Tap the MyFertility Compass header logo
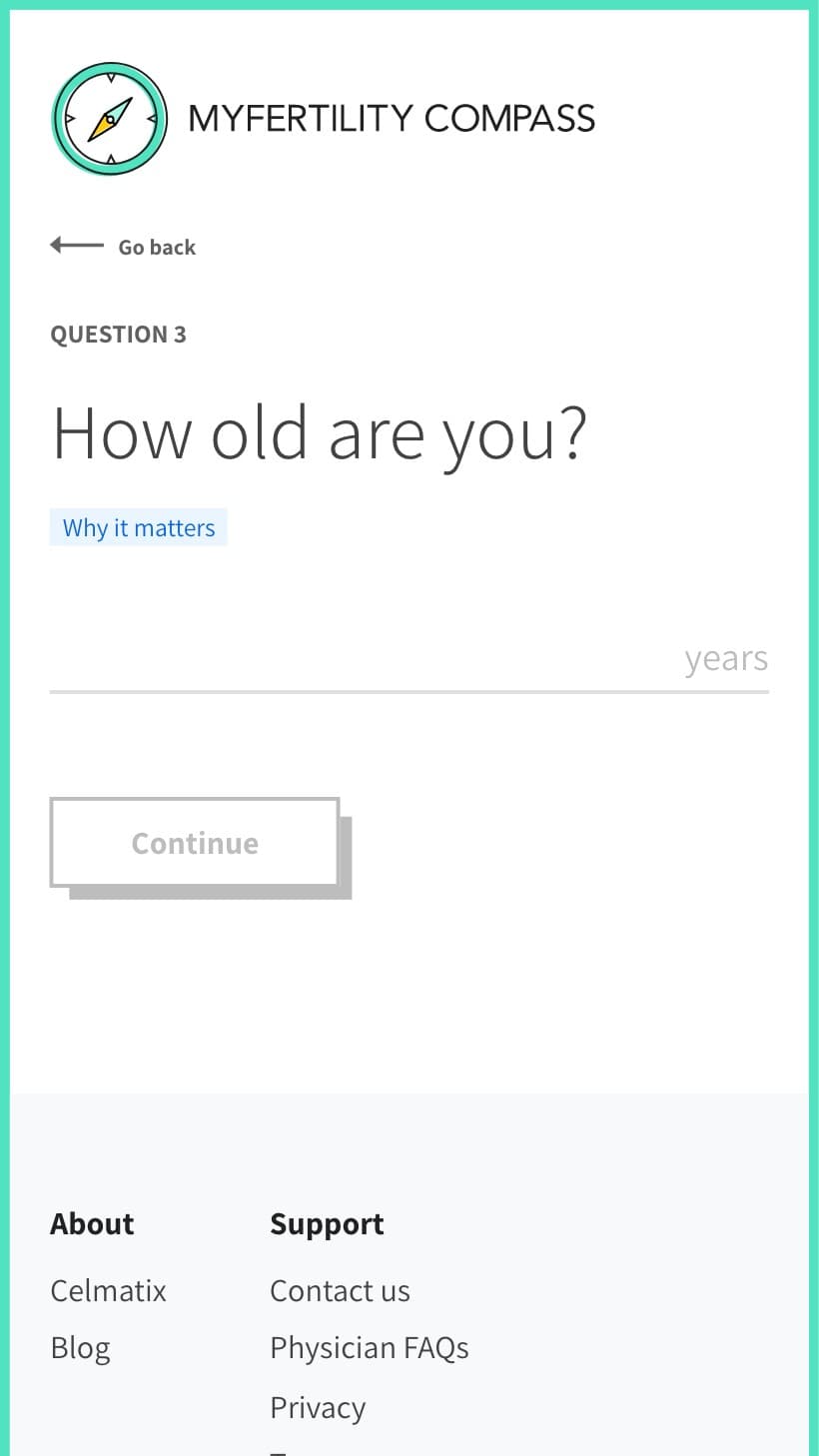This screenshot has width=819, height=1456. 324,119
